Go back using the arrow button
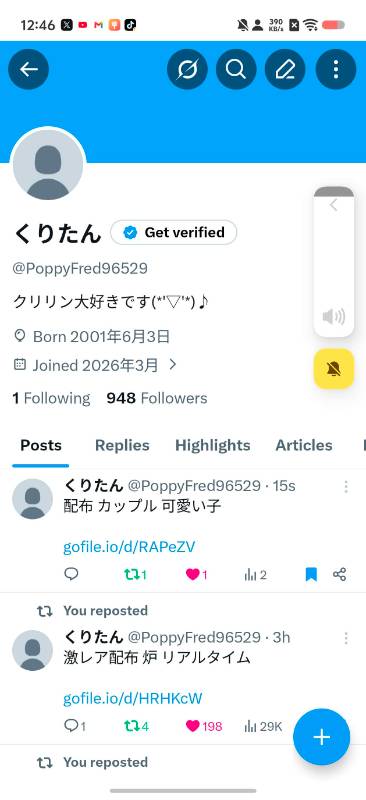 point(29,69)
